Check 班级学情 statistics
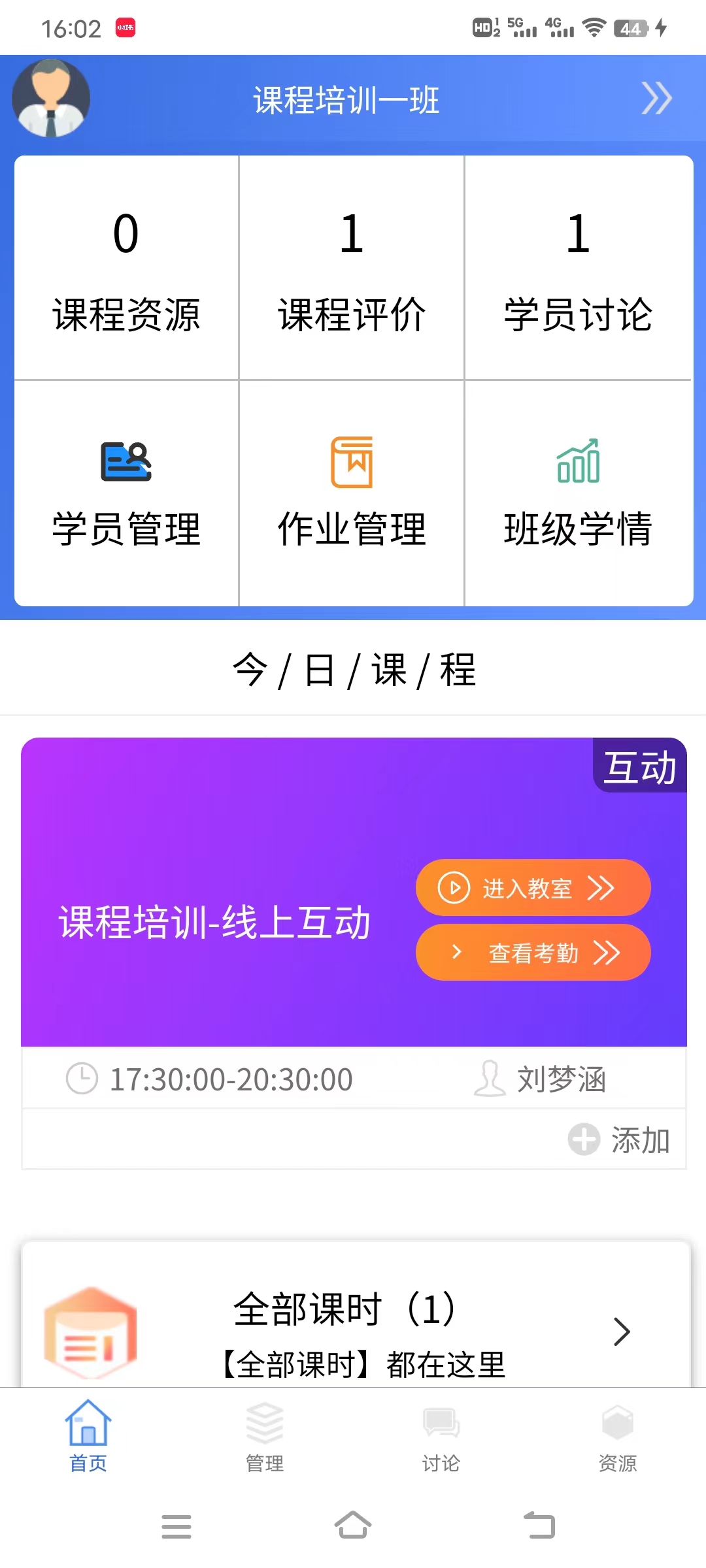The width and height of the screenshot is (706, 1568). [578, 493]
